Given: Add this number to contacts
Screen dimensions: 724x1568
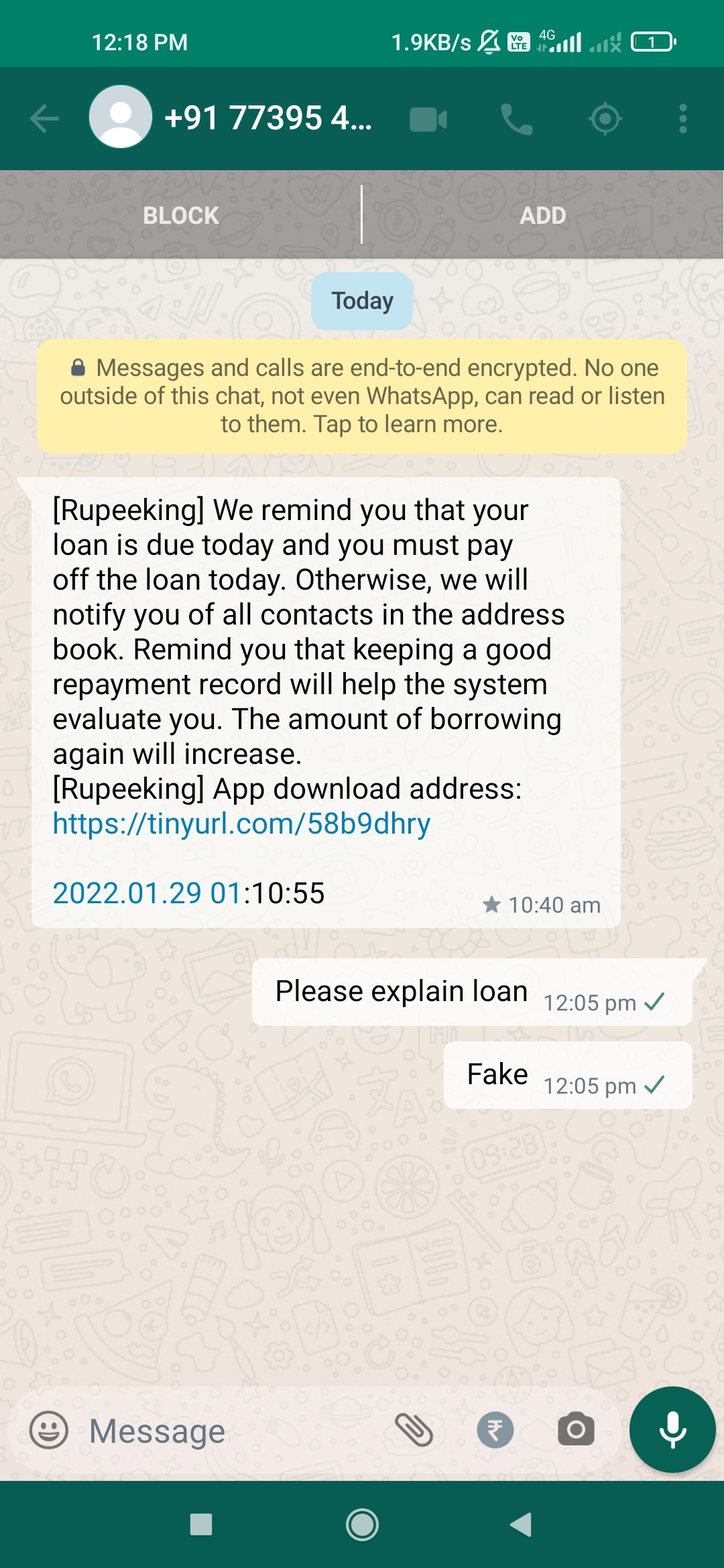Looking at the screenshot, I should tap(543, 216).
